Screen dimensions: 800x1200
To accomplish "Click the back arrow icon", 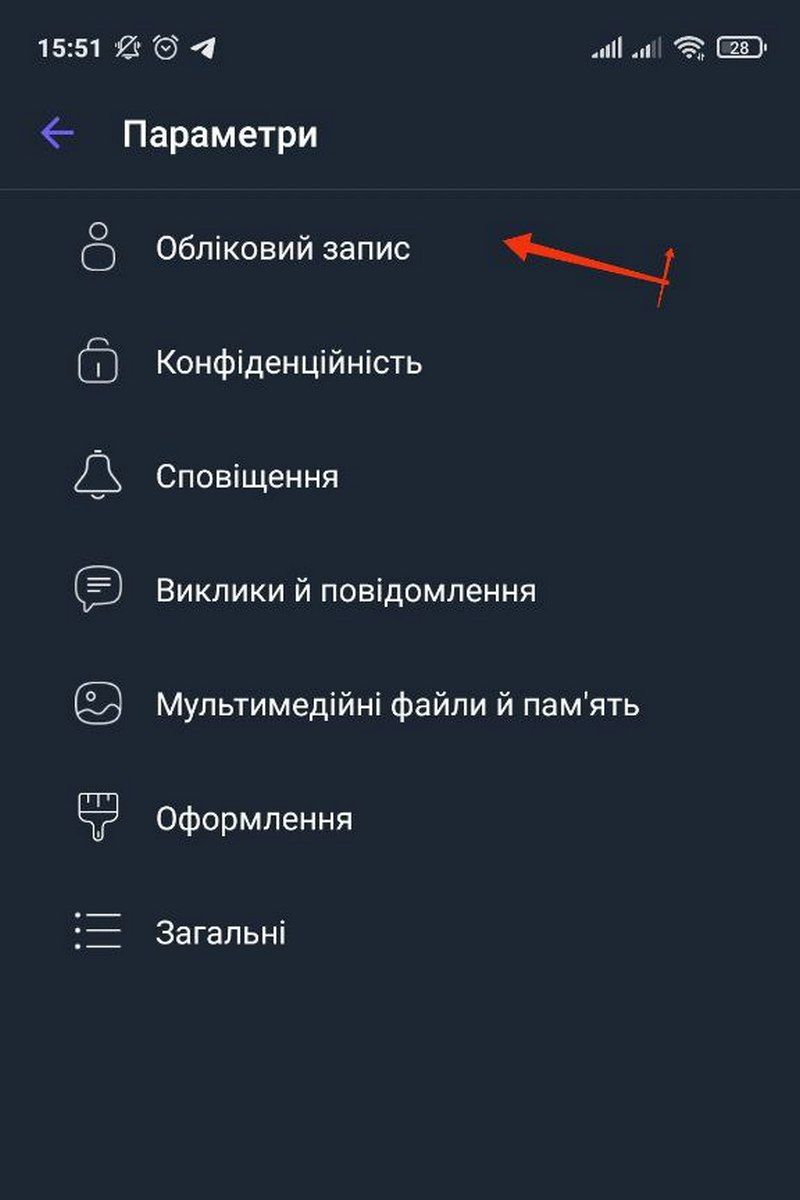I will [x=55, y=131].
